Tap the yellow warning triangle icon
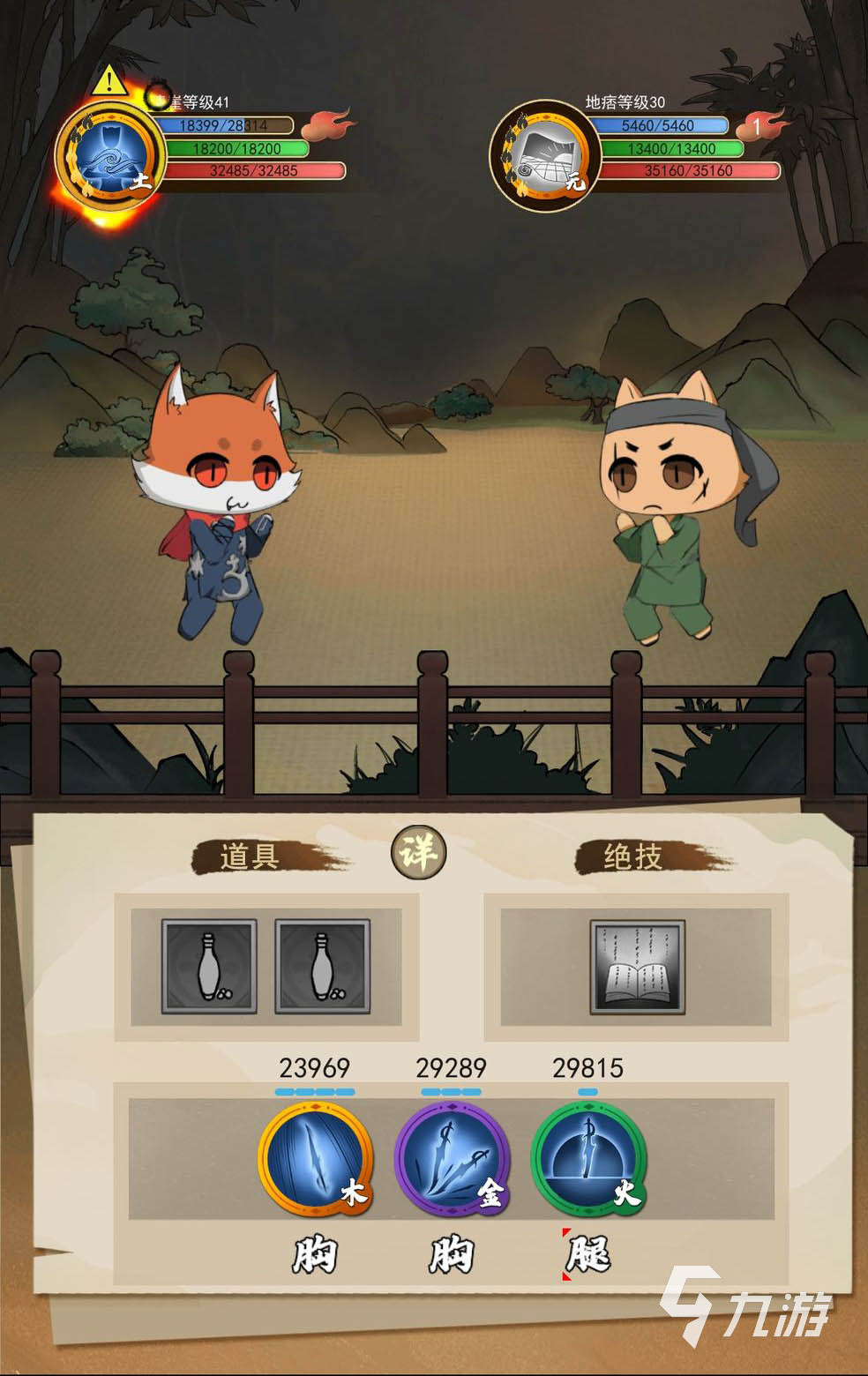 109,81
